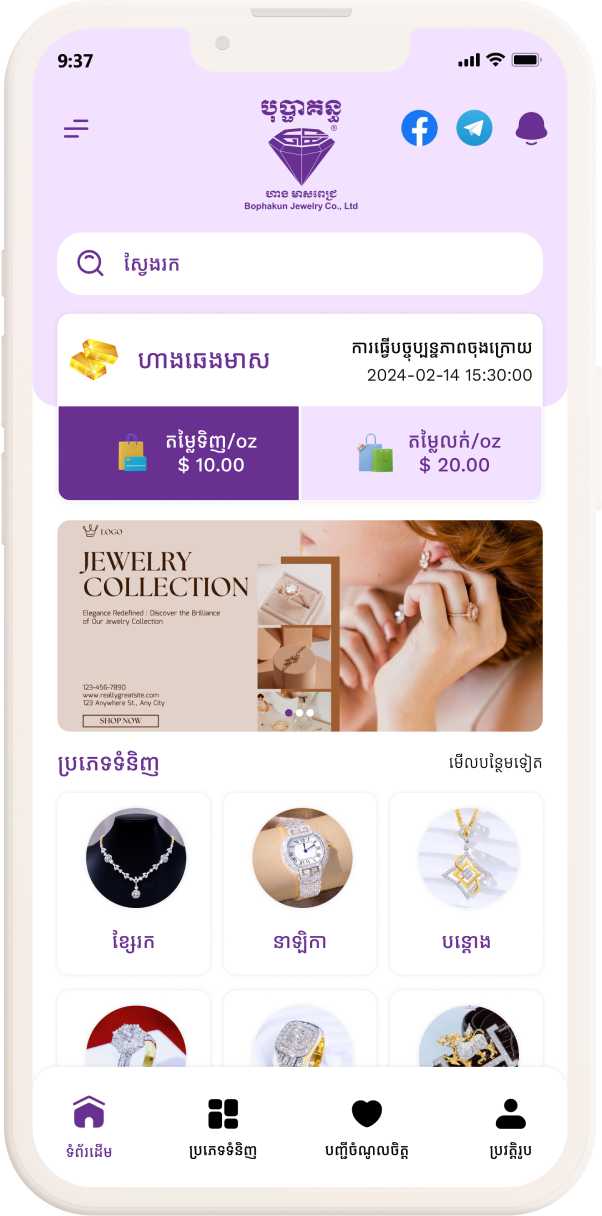The image size is (602, 1216).
Task: Select the តម្លៃលក់/oz sell price tile
Action: 422,453
